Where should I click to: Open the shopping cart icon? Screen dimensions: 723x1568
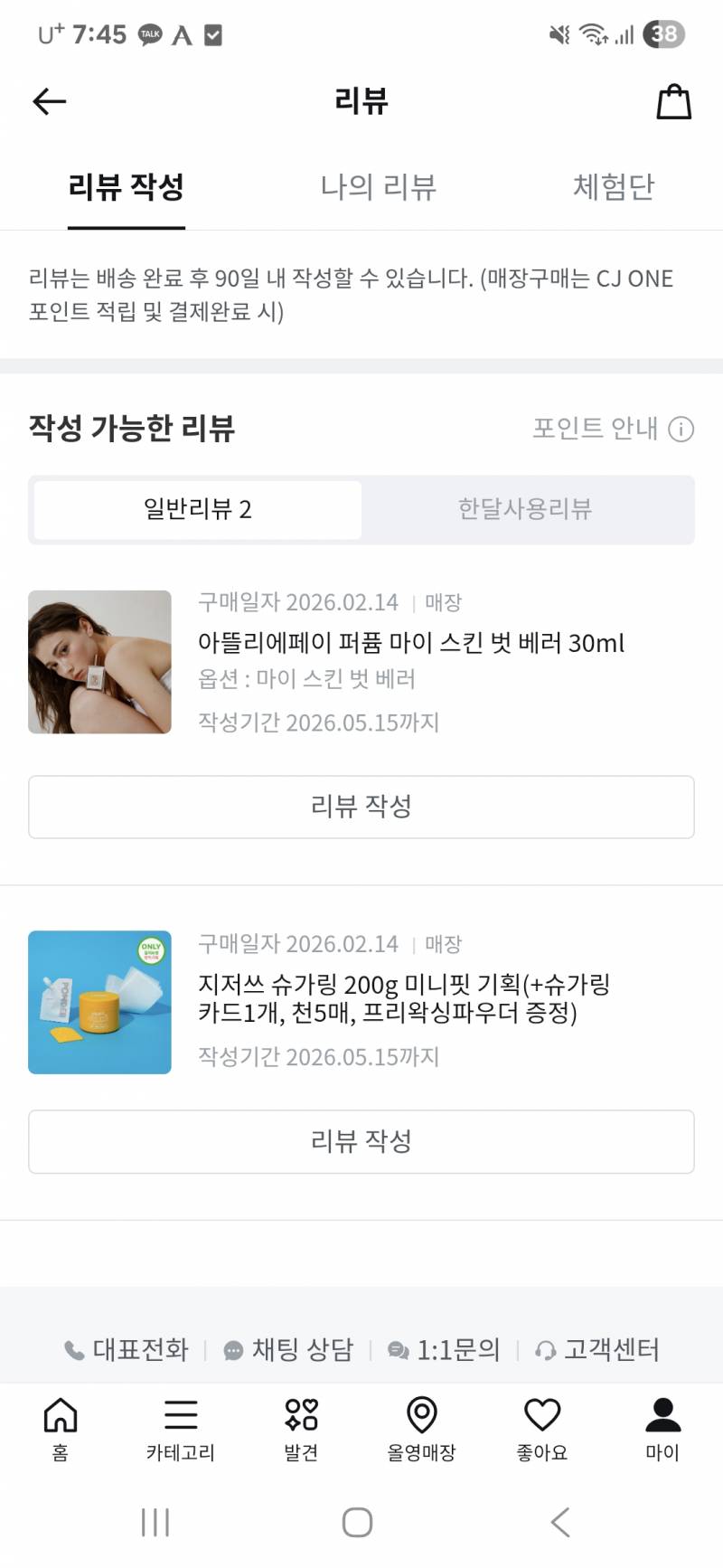click(x=674, y=101)
